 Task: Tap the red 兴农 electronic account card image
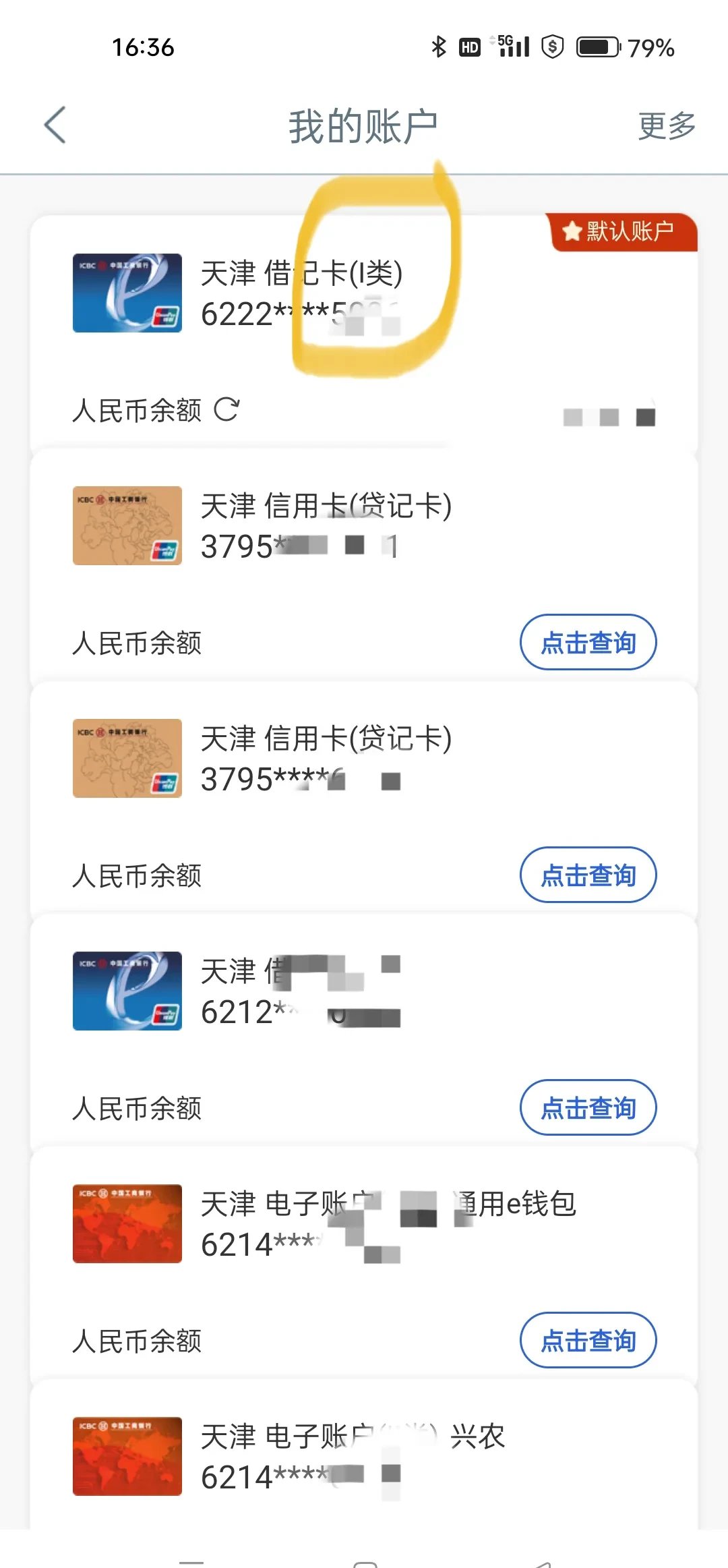coord(127,1457)
